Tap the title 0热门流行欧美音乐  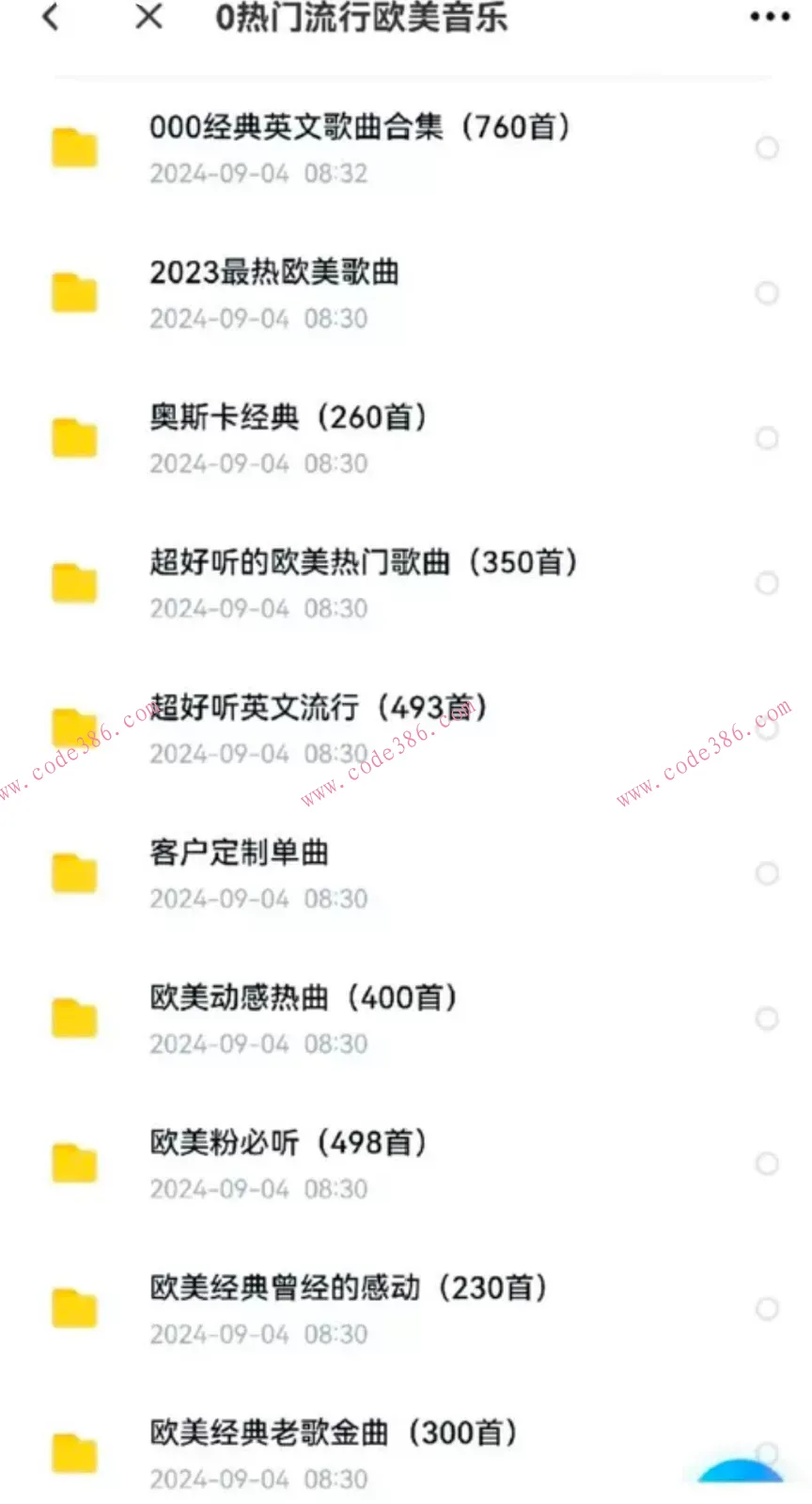(x=363, y=19)
